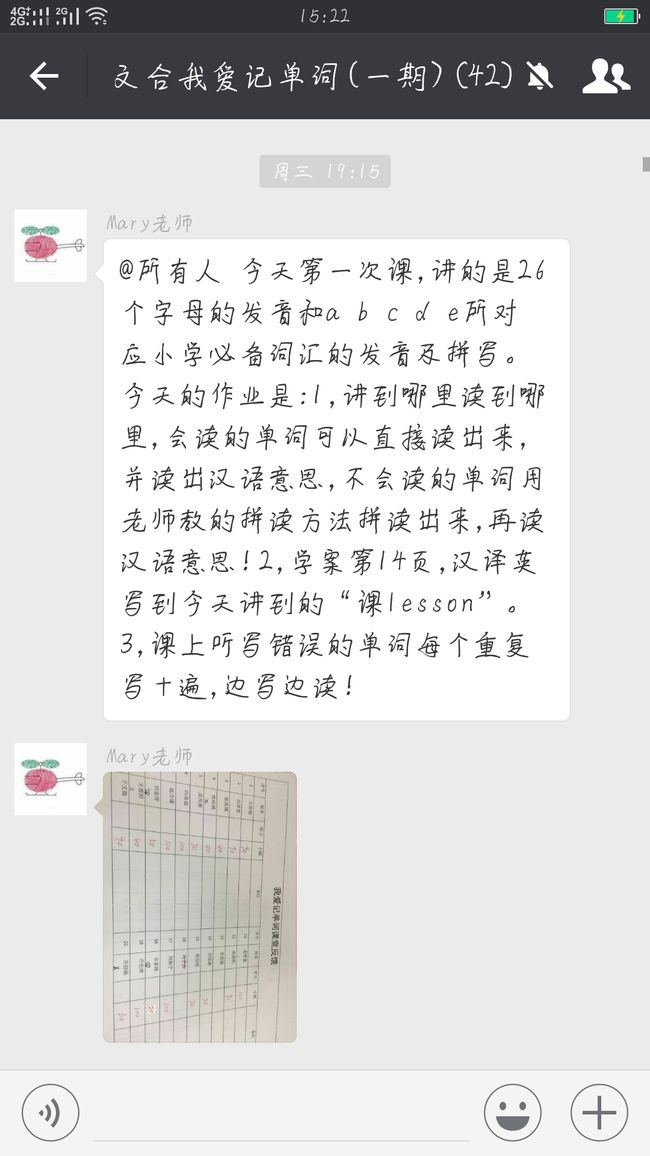Open the shared feedback table photo
The image size is (650, 1156).
pyautogui.click(x=200, y=907)
